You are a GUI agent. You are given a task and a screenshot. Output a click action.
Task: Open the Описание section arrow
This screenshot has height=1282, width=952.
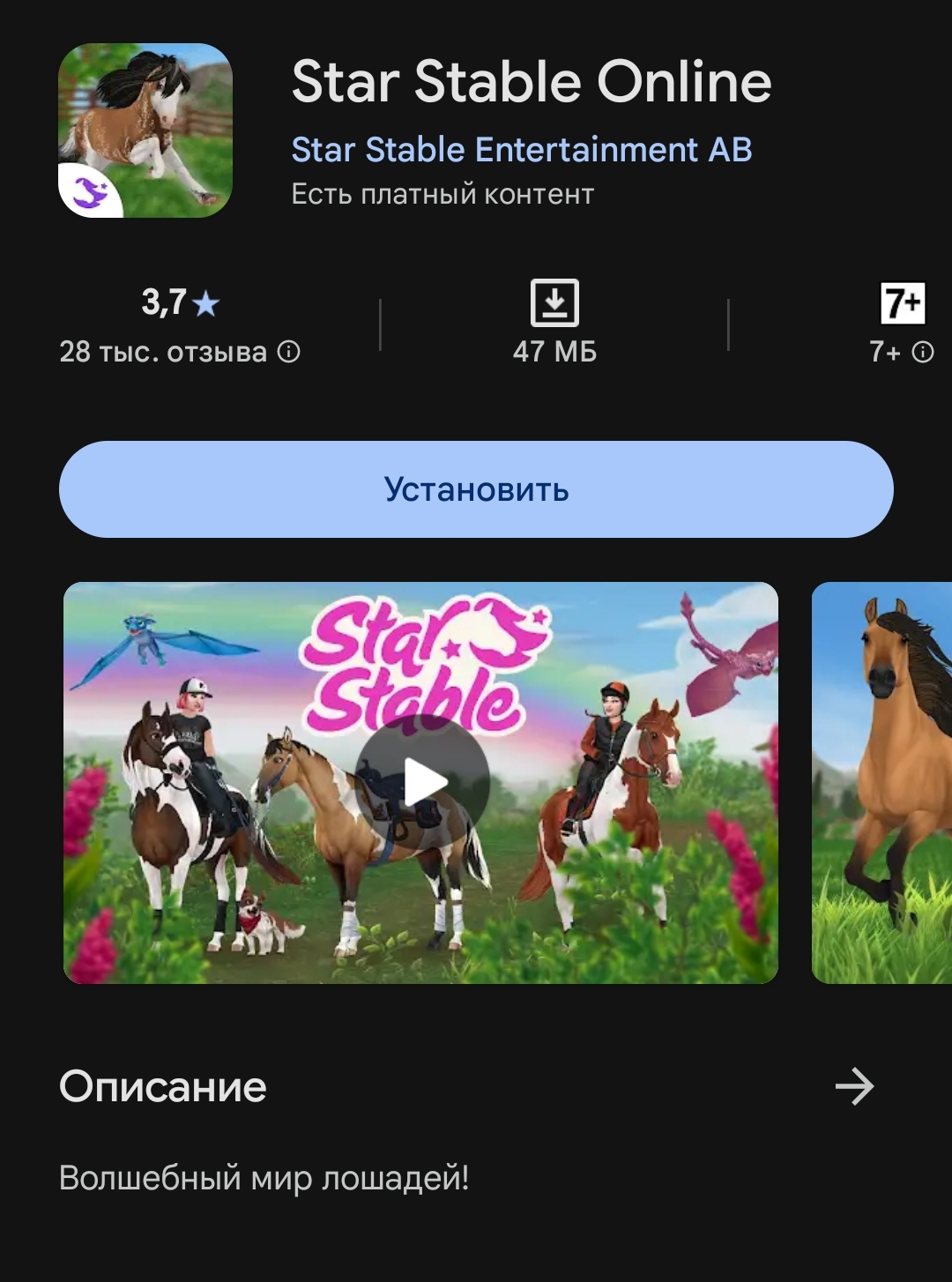(x=854, y=1086)
